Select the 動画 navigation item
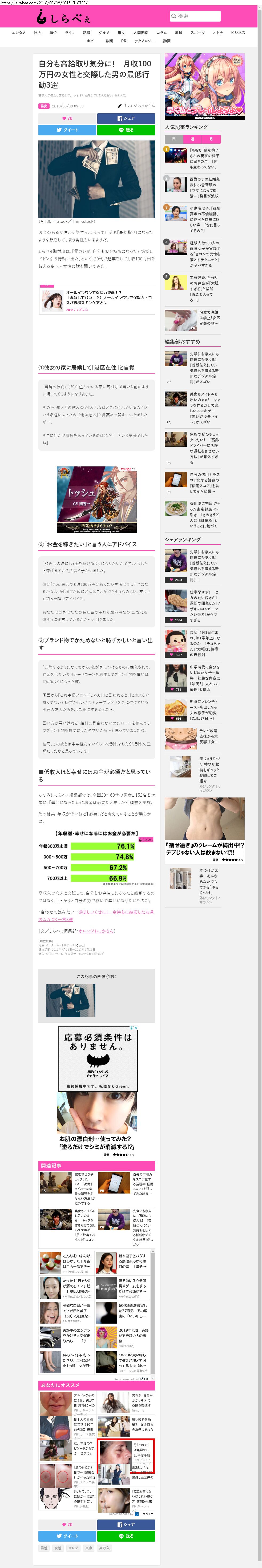The image size is (262, 1568). [166, 41]
